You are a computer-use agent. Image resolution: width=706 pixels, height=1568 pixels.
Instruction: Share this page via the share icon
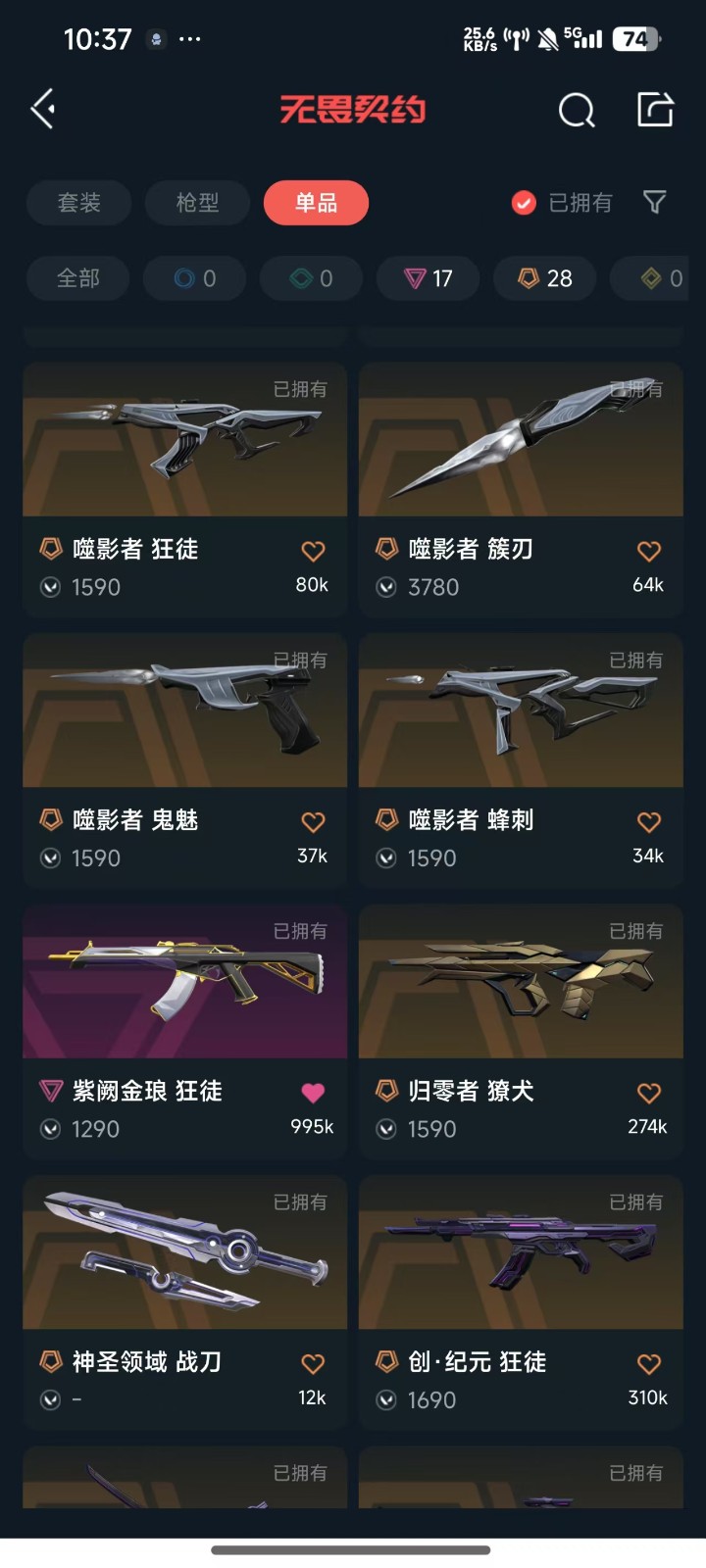tap(655, 109)
